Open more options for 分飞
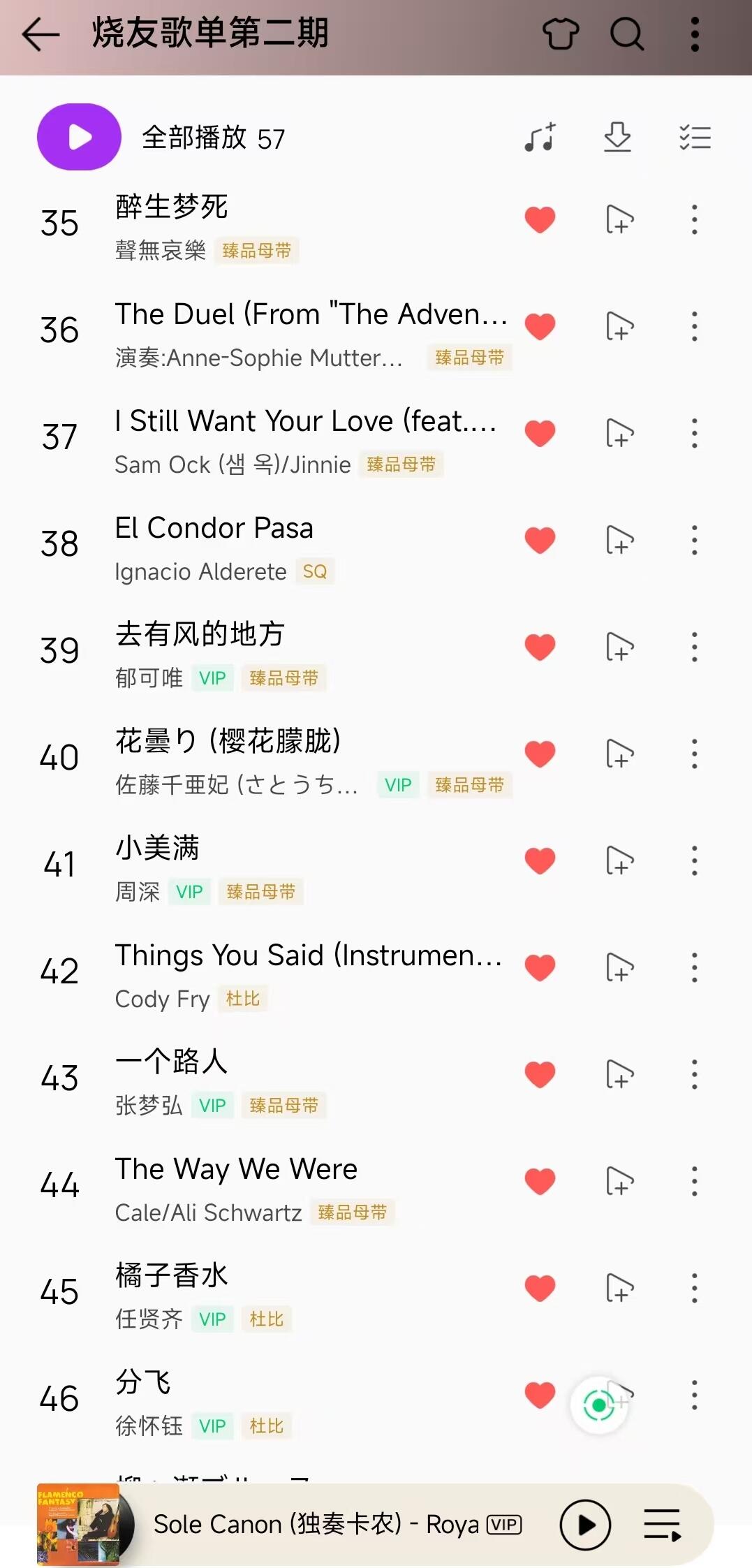752x1568 pixels. [x=694, y=1395]
